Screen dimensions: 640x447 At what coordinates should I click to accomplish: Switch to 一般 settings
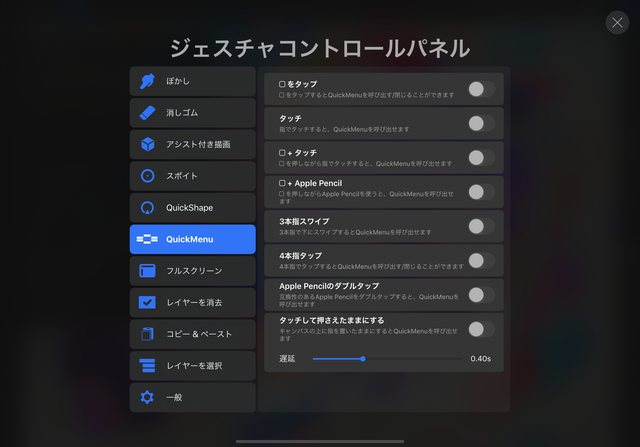pos(192,397)
